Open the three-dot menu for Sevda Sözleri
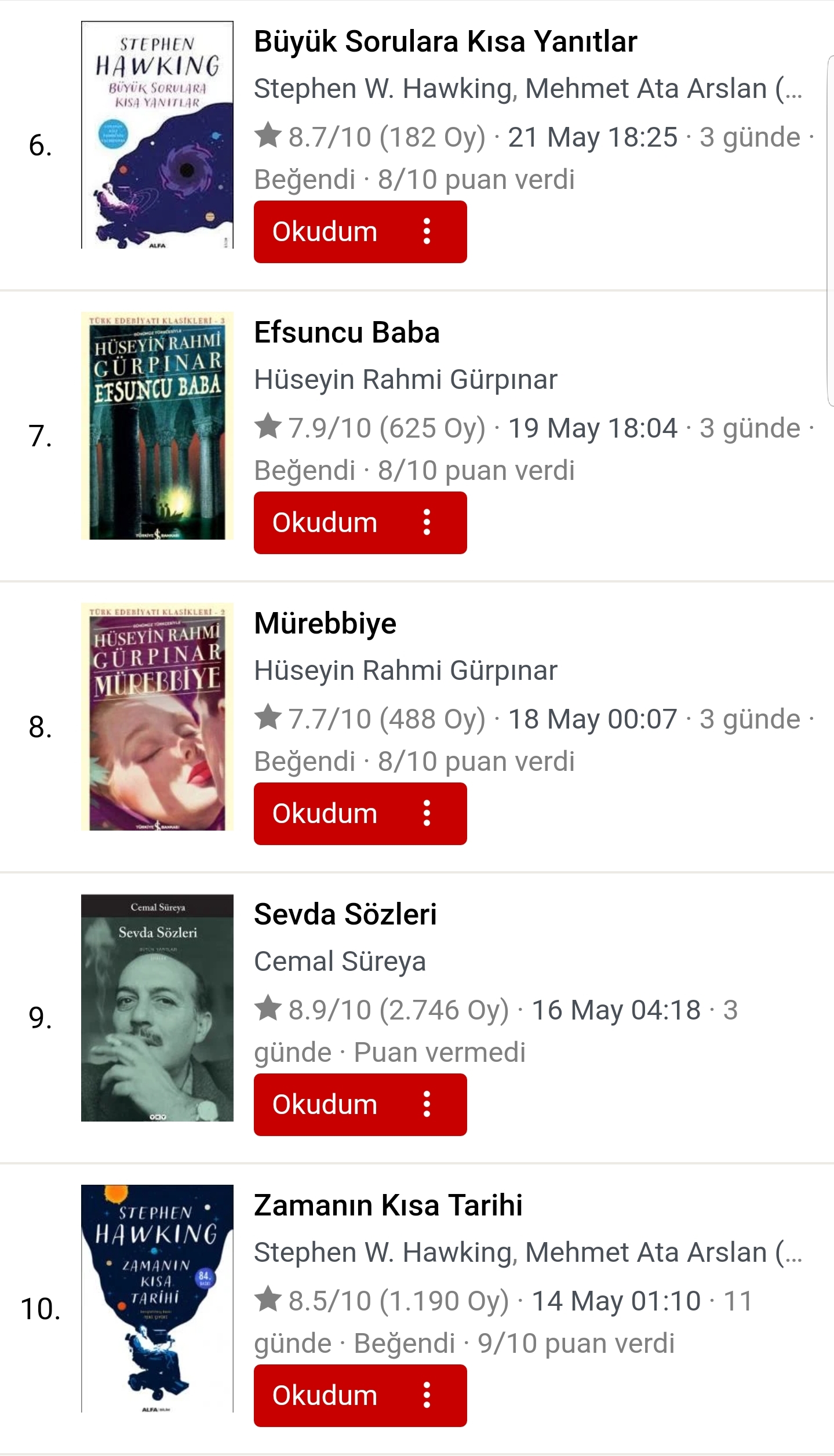The image size is (834, 1456). (427, 1105)
